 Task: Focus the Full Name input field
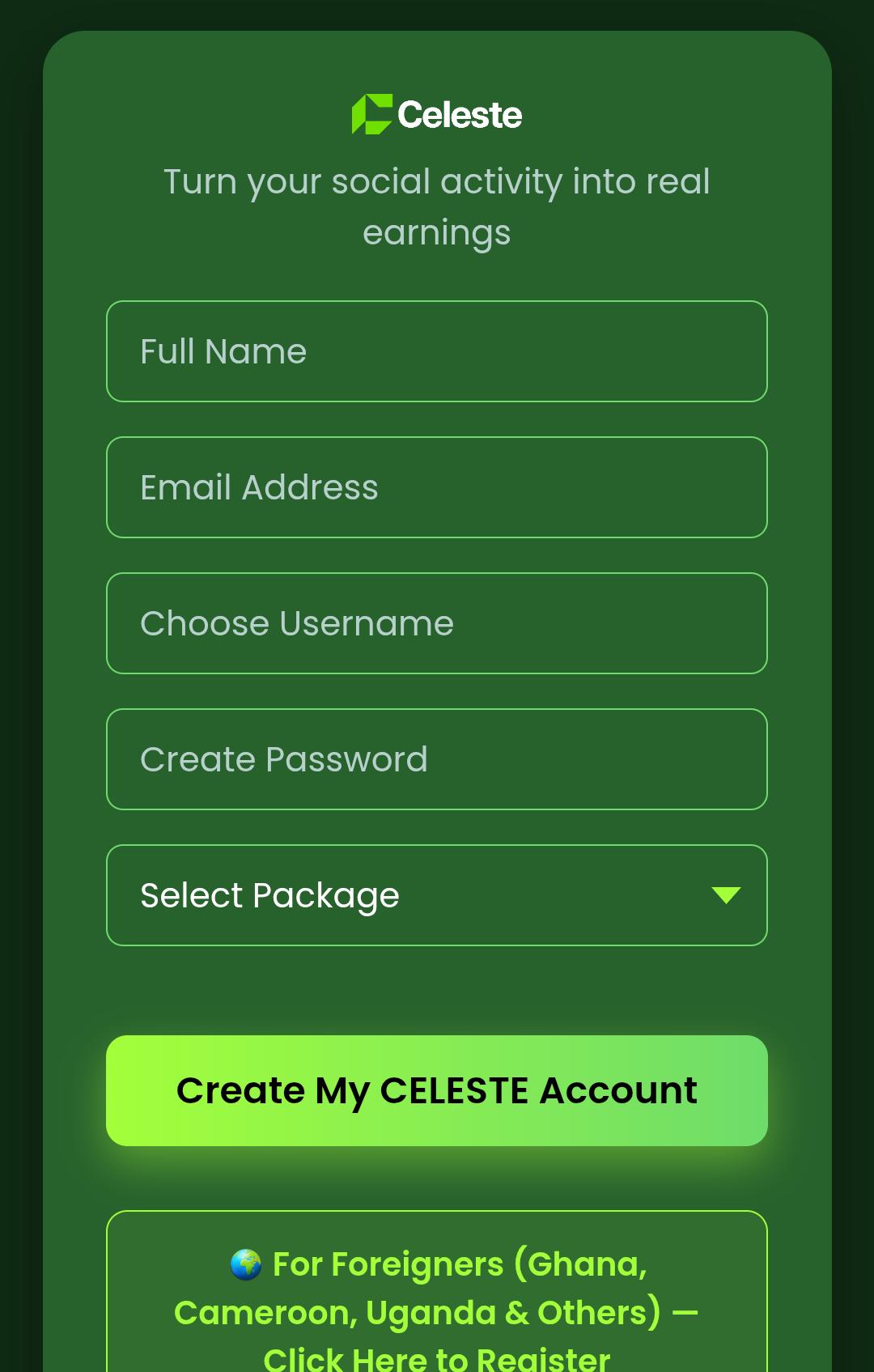pos(437,350)
